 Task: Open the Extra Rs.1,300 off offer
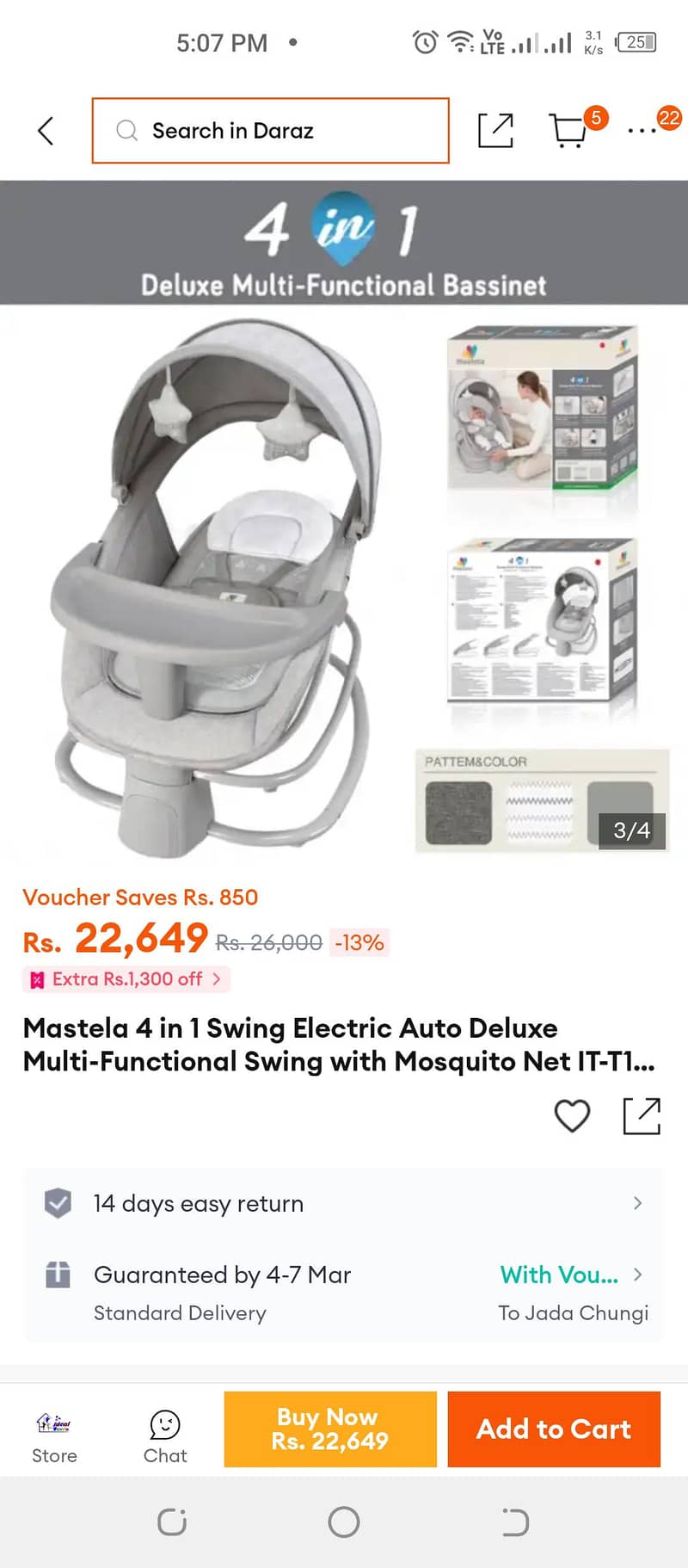click(126, 979)
